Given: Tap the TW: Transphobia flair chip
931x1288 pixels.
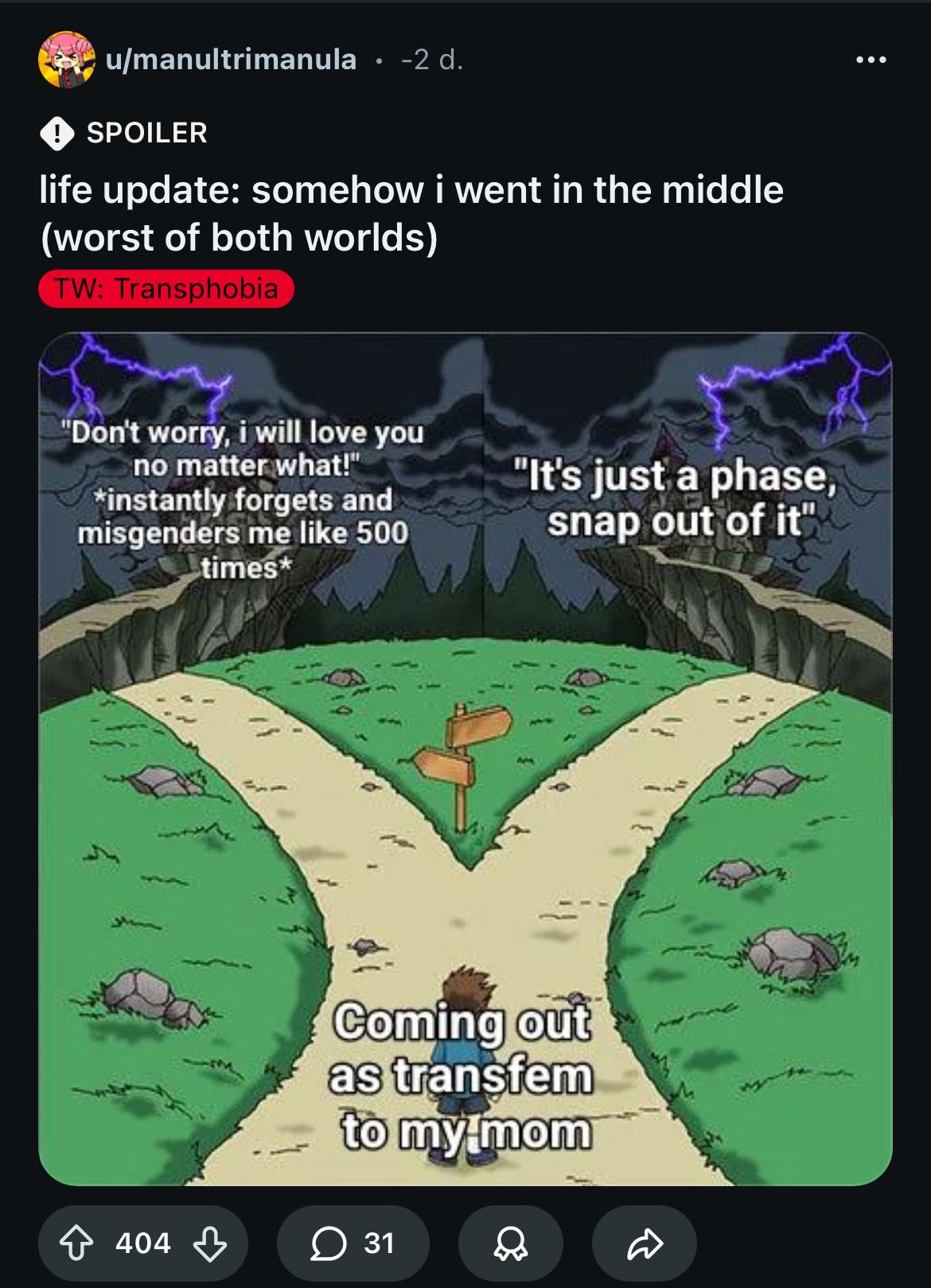Looking at the screenshot, I should pos(166,289).
